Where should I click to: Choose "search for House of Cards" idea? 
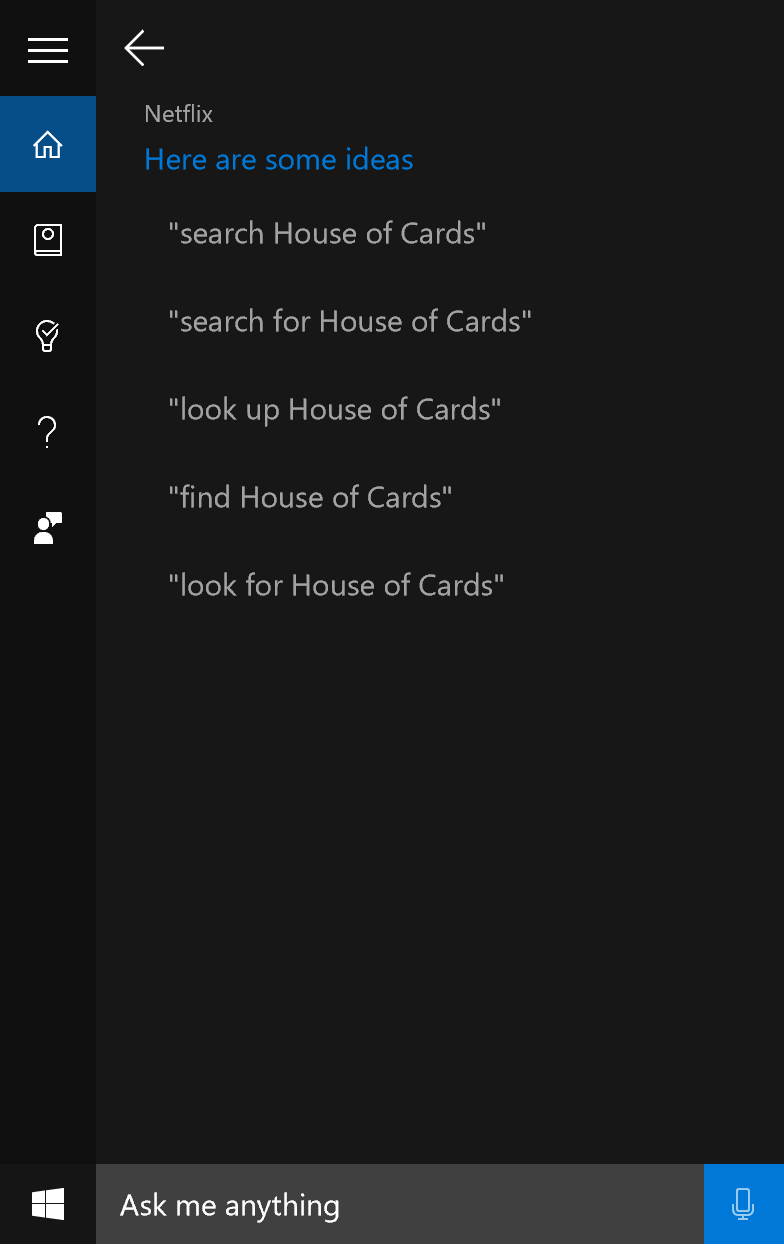coord(350,322)
